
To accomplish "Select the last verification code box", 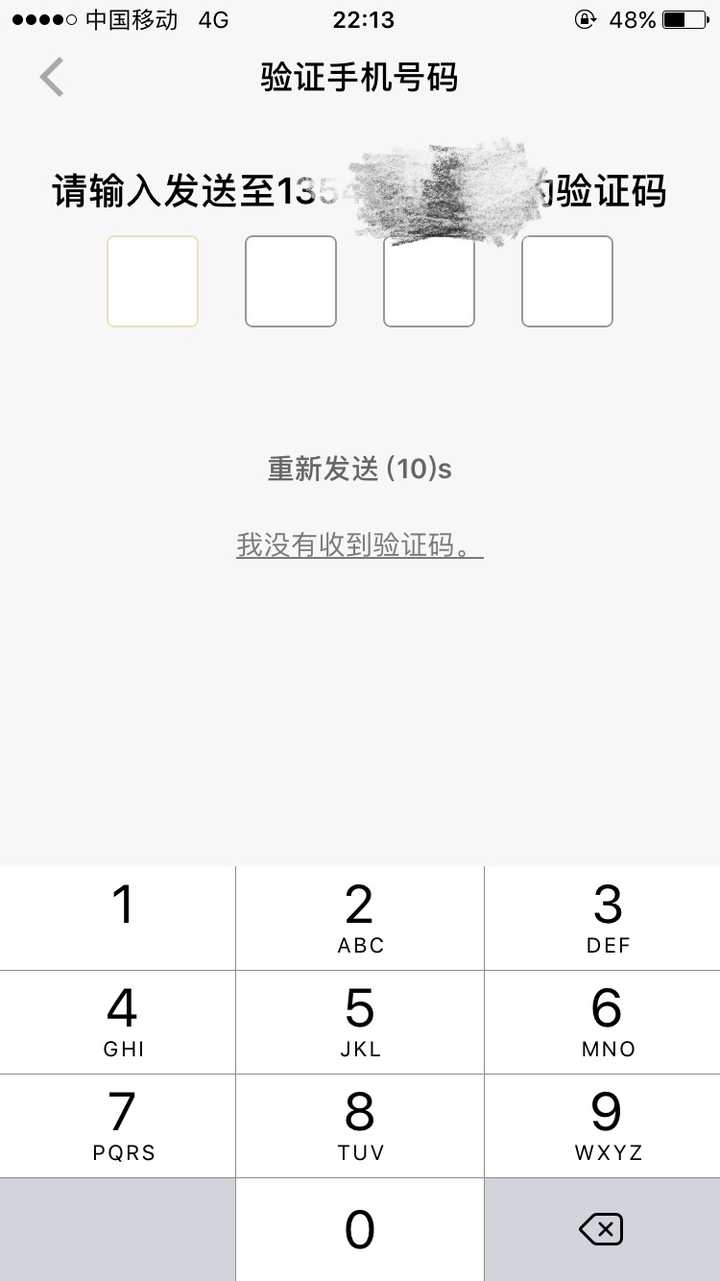I will (x=566, y=281).
